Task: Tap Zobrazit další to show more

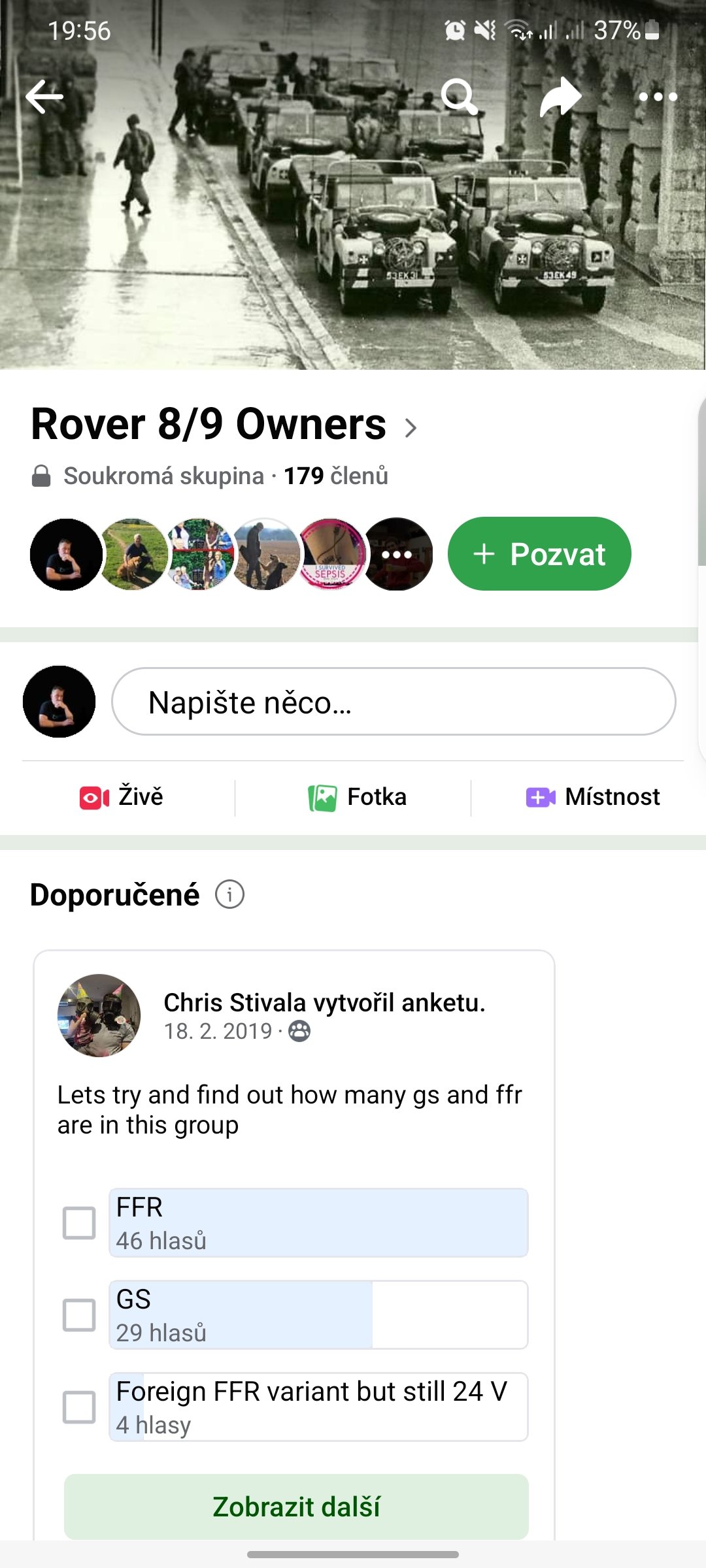Action: (296, 1507)
